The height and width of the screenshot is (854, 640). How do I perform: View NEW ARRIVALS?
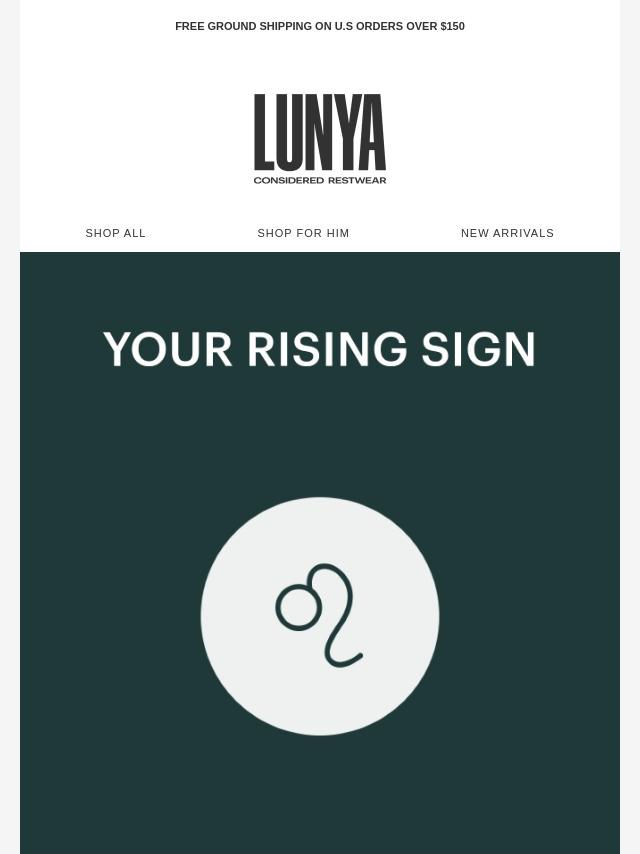(x=507, y=233)
